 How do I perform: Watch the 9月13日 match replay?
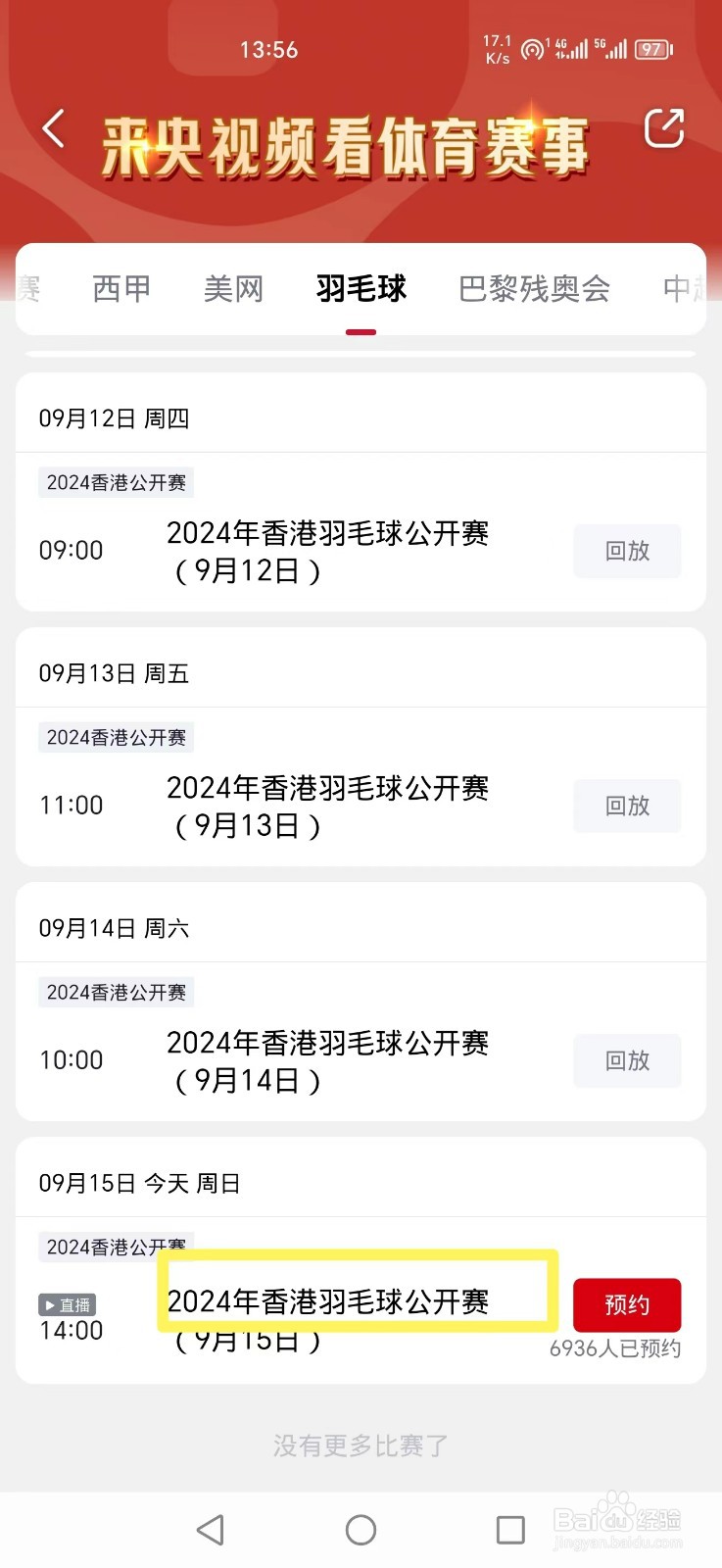[627, 806]
